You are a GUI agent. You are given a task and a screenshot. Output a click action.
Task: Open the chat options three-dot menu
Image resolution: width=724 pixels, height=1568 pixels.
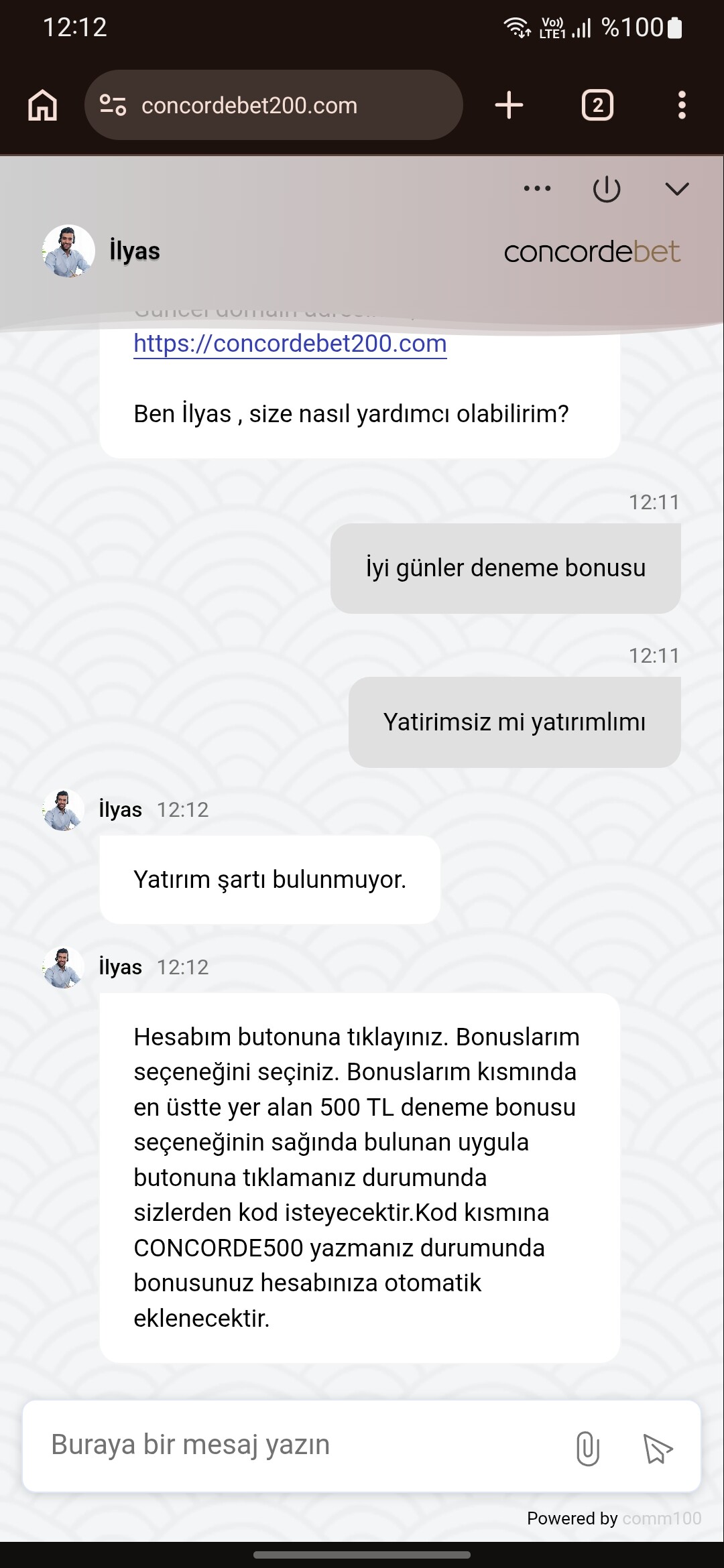coord(538,189)
